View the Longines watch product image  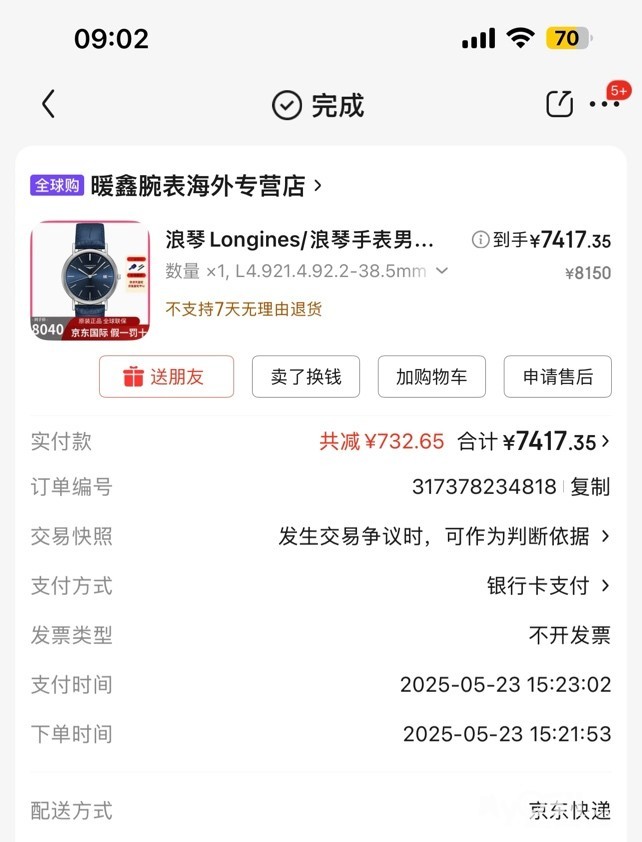90,280
